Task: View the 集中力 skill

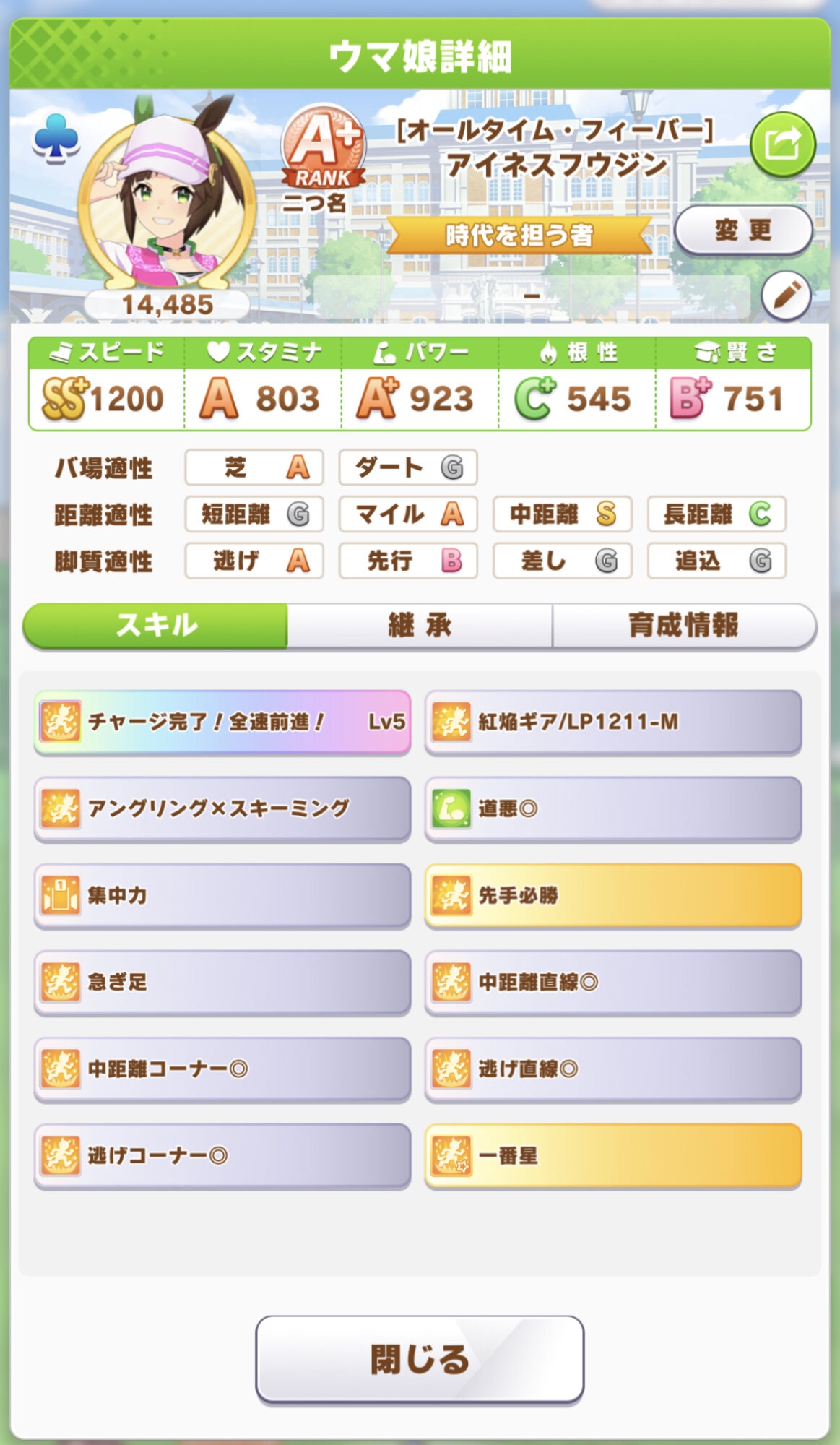Action: [x=222, y=895]
